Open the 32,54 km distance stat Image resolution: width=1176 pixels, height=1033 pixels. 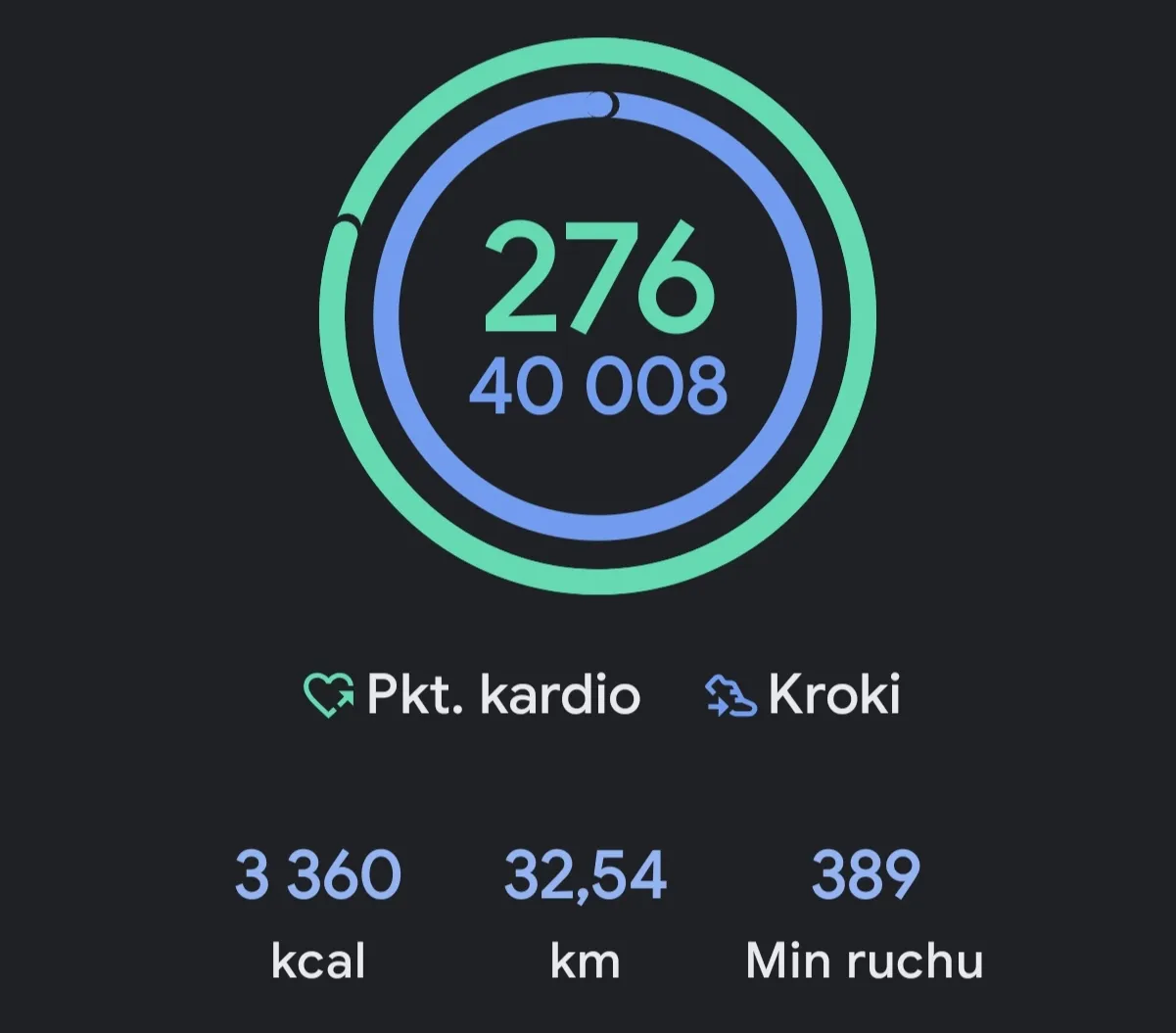[x=586, y=914]
